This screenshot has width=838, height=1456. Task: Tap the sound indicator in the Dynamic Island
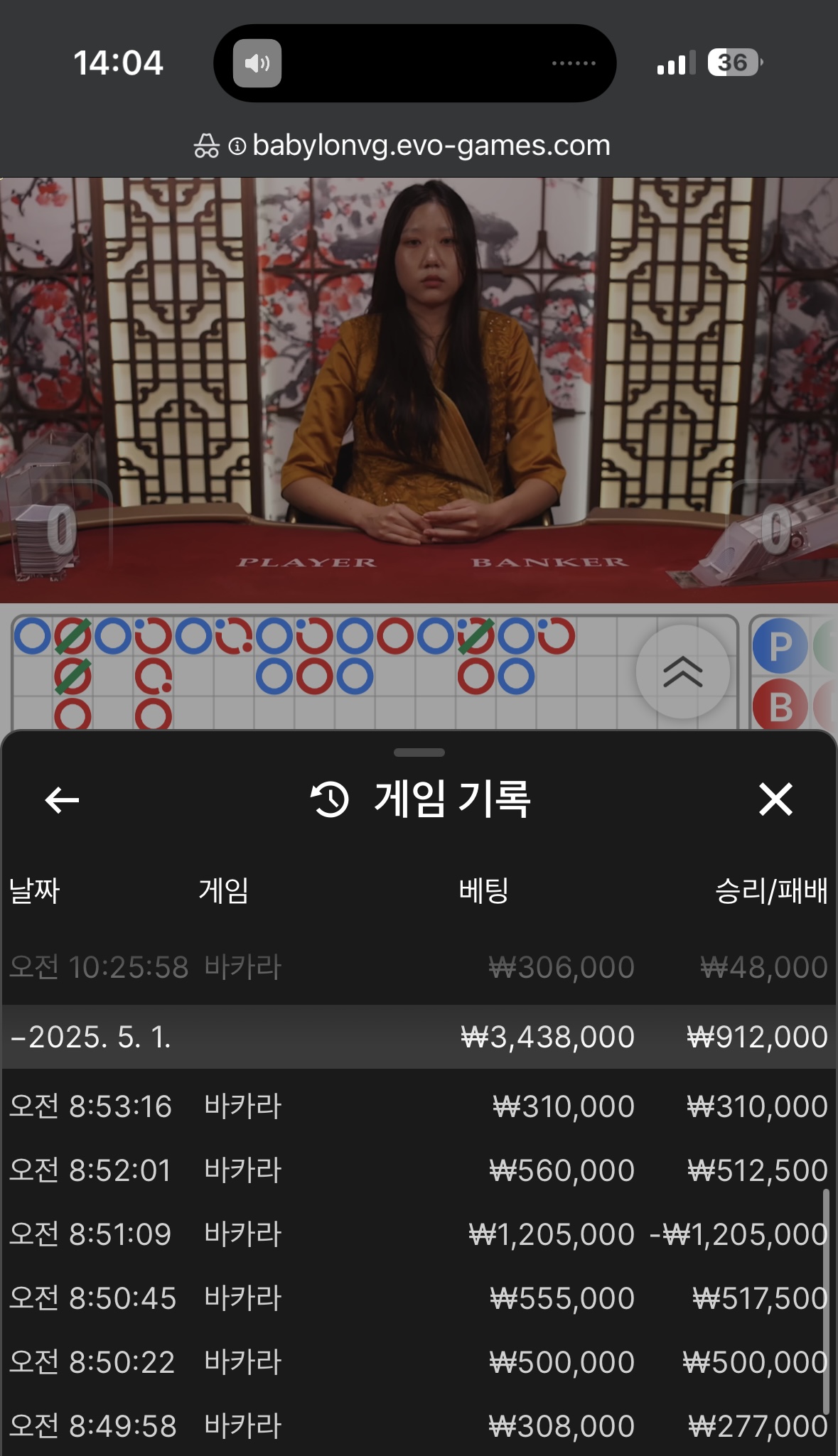pyautogui.click(x=257, y=64)
